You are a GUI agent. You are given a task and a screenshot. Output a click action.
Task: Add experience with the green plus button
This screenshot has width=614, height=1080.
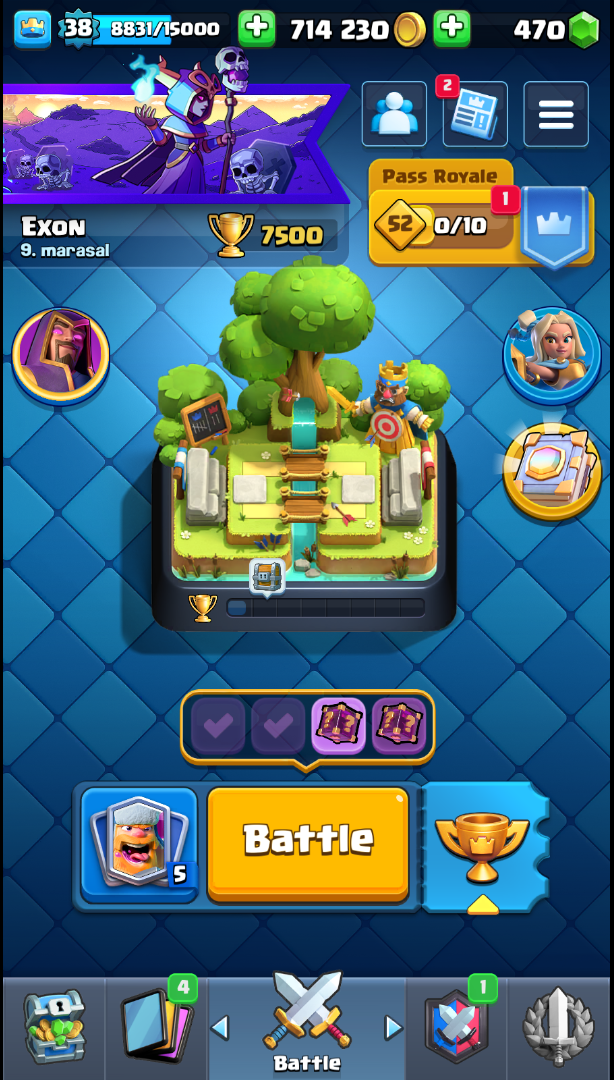257,28
